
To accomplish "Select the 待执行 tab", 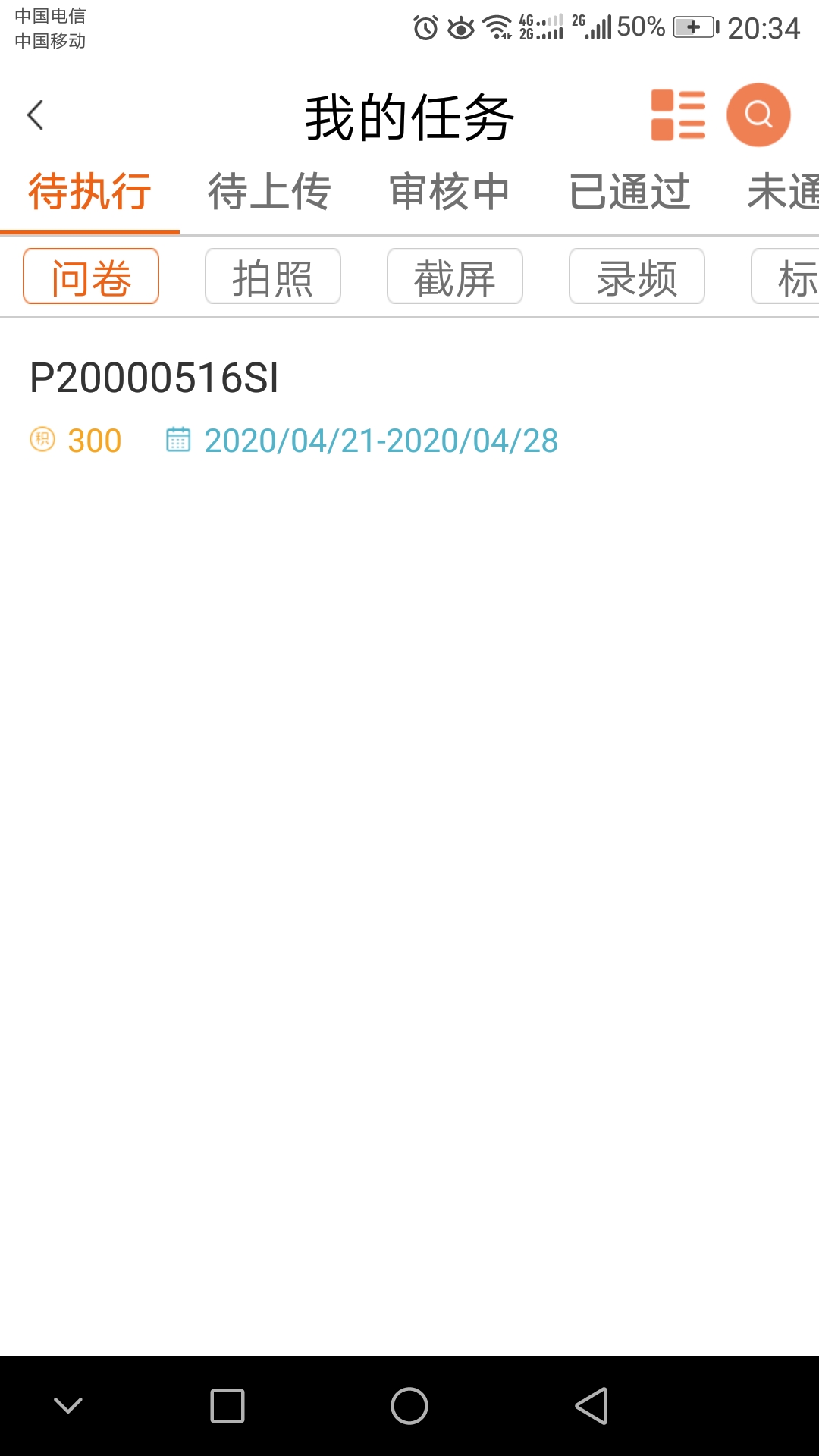I will [x=89, y=192].
